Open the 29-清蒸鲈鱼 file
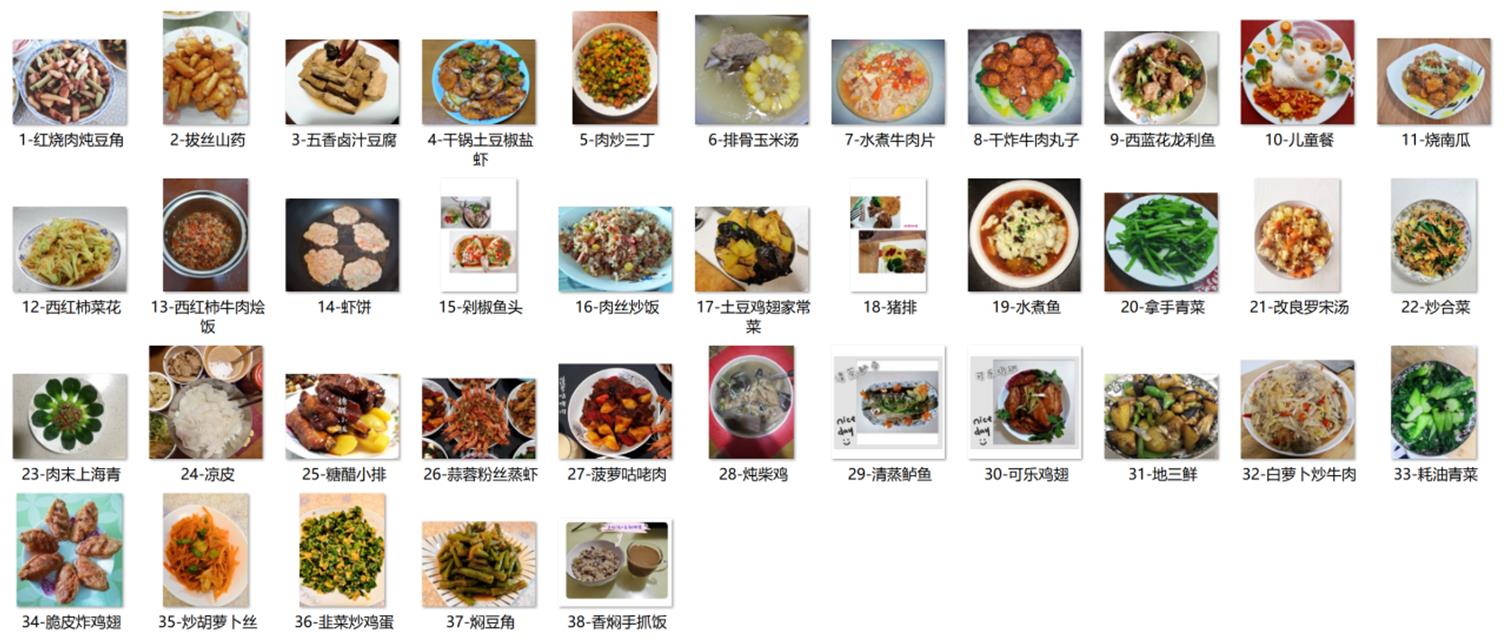 888,402
